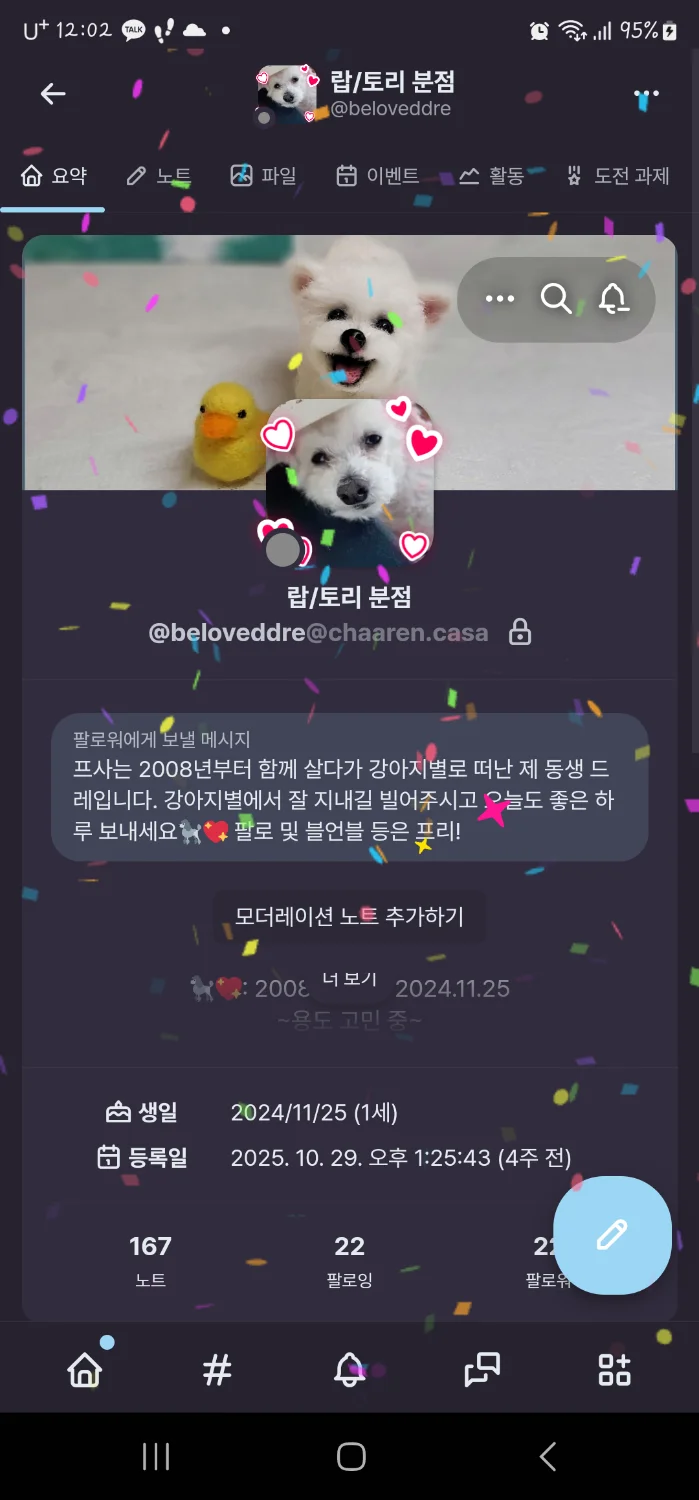
Task: View the 167 노트 count
Action: pyautogui.click(x=150, y=1258)
